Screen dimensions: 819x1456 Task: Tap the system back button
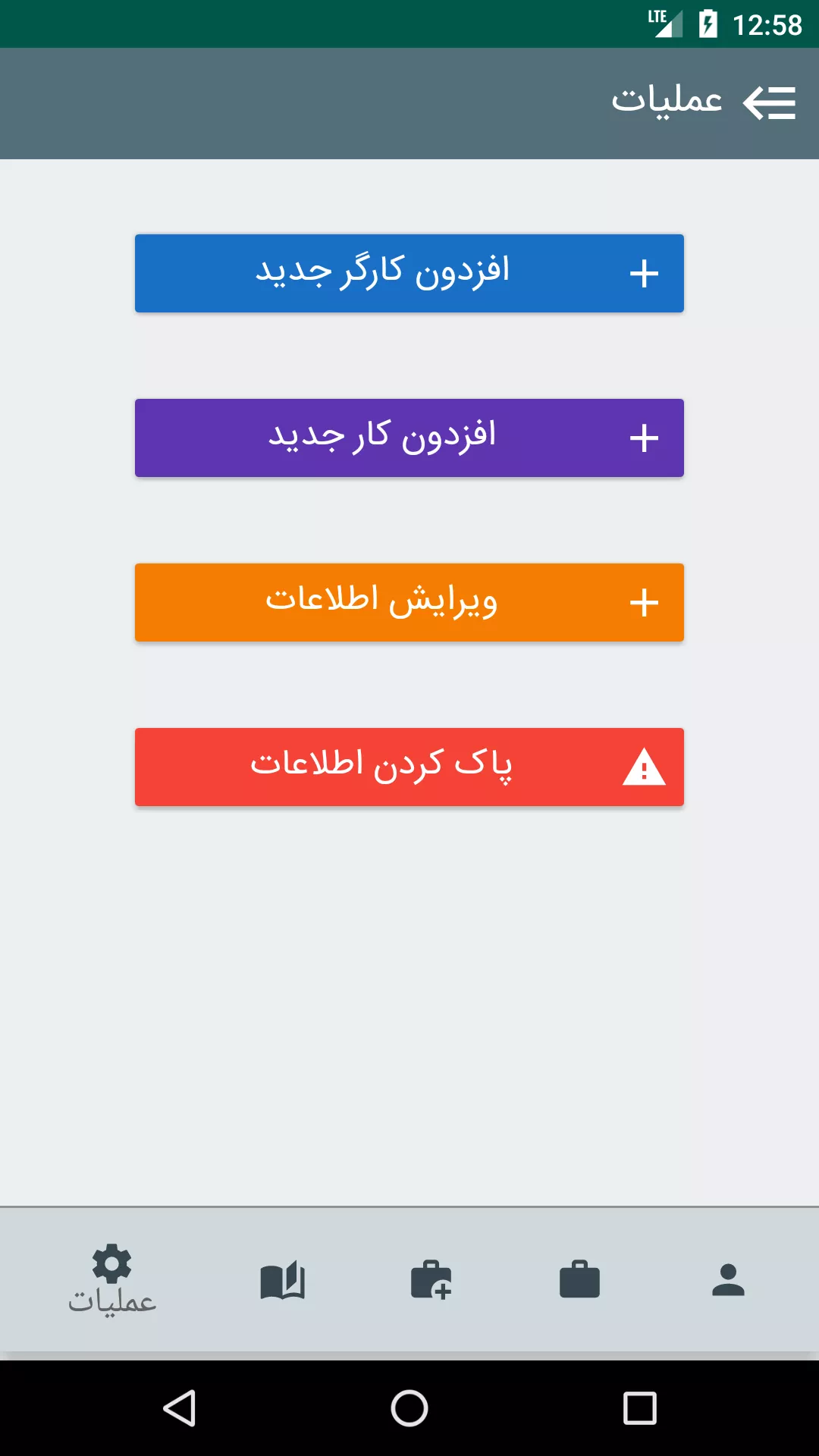click(x=180, y=1408)
